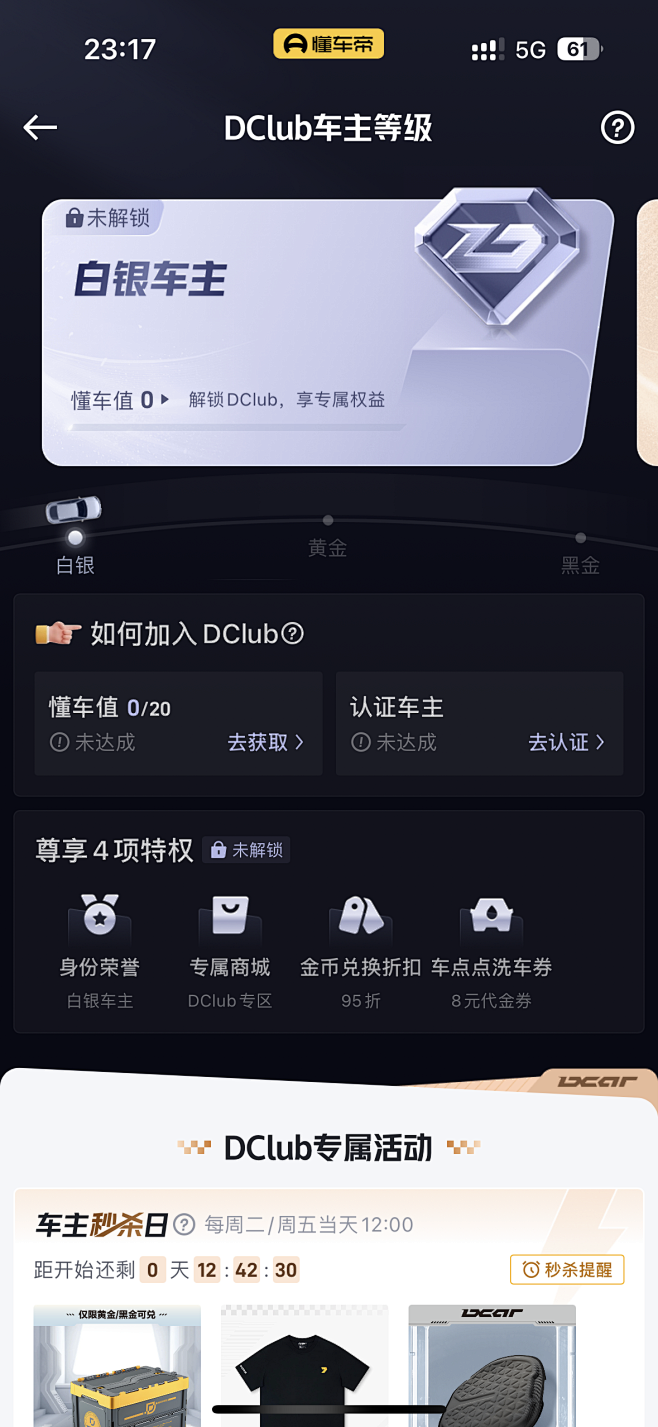Image resolution: width=658 pixels, height=1427 pixels.
Task: Open info icon beside 如何加入DClub
Action: point(292,634)
